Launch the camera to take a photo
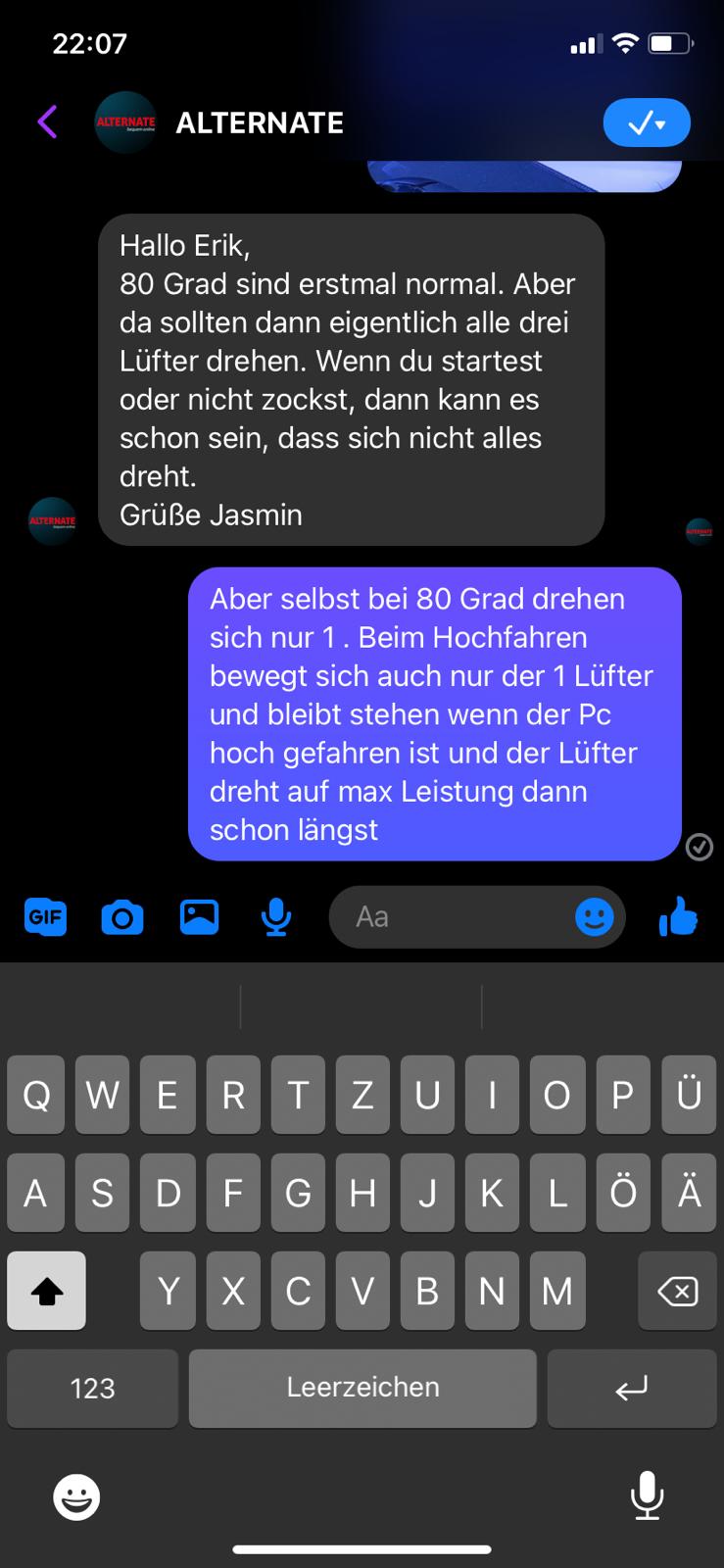The image size is (724, 1568). click(122, 917)
